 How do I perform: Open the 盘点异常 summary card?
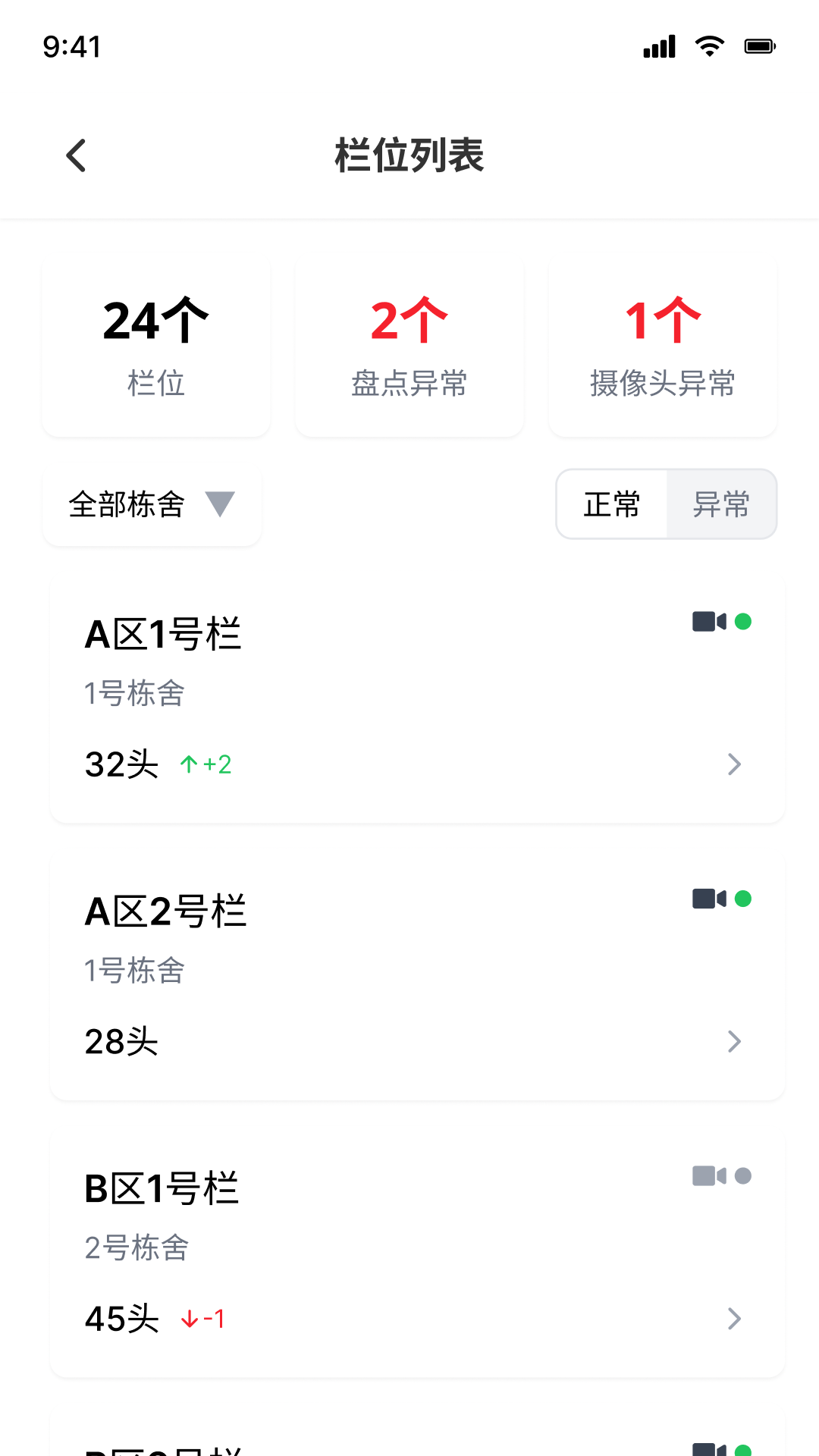point(409,346)
